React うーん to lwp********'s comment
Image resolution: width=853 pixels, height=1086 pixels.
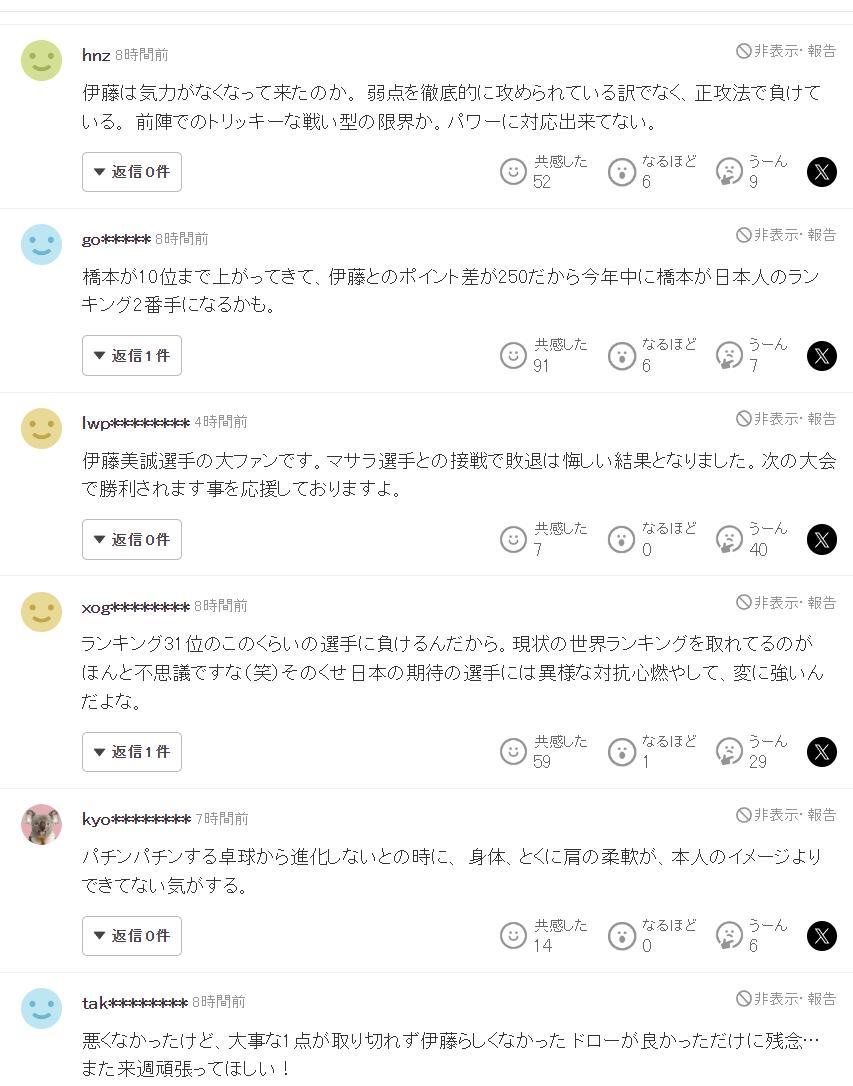point(730,539)
